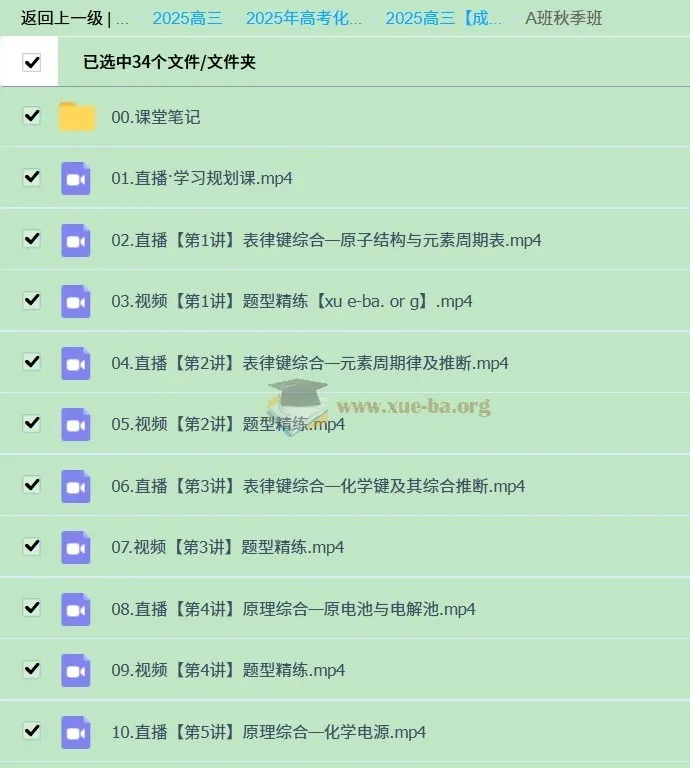
Task: Toggle the checkbox for 05.视频【第2讲】题型精练
Action: (x=32, y=423)
